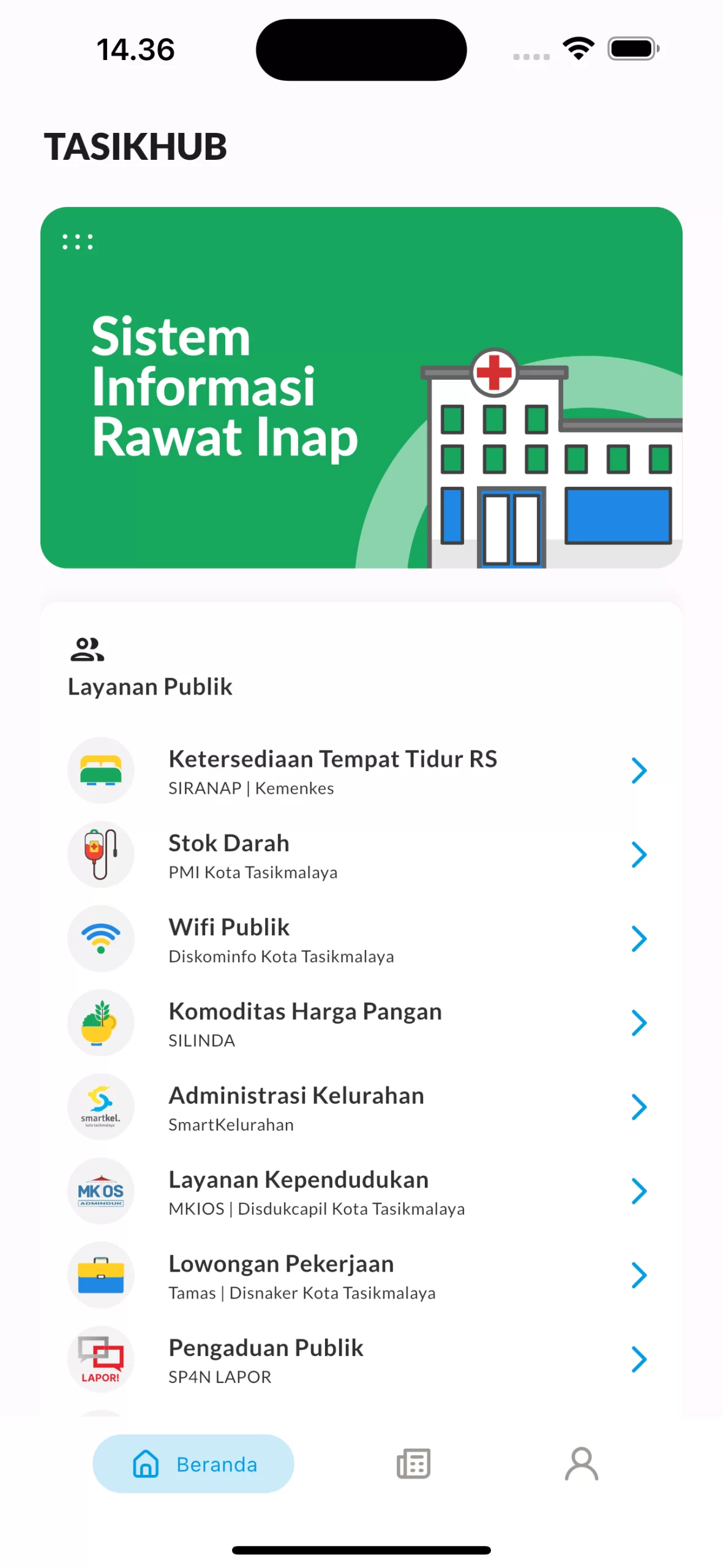Open the Sistem Informasi Rawat Inap banner
723x1568 pixels.
coord(361,387)
